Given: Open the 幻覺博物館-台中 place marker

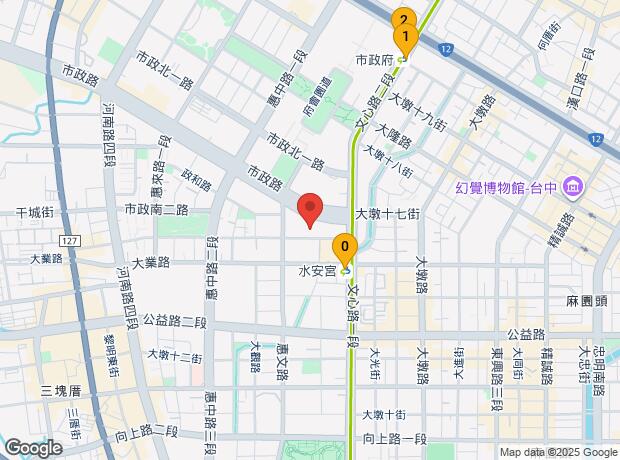Looking at the screenshot, I should (571, 186).
